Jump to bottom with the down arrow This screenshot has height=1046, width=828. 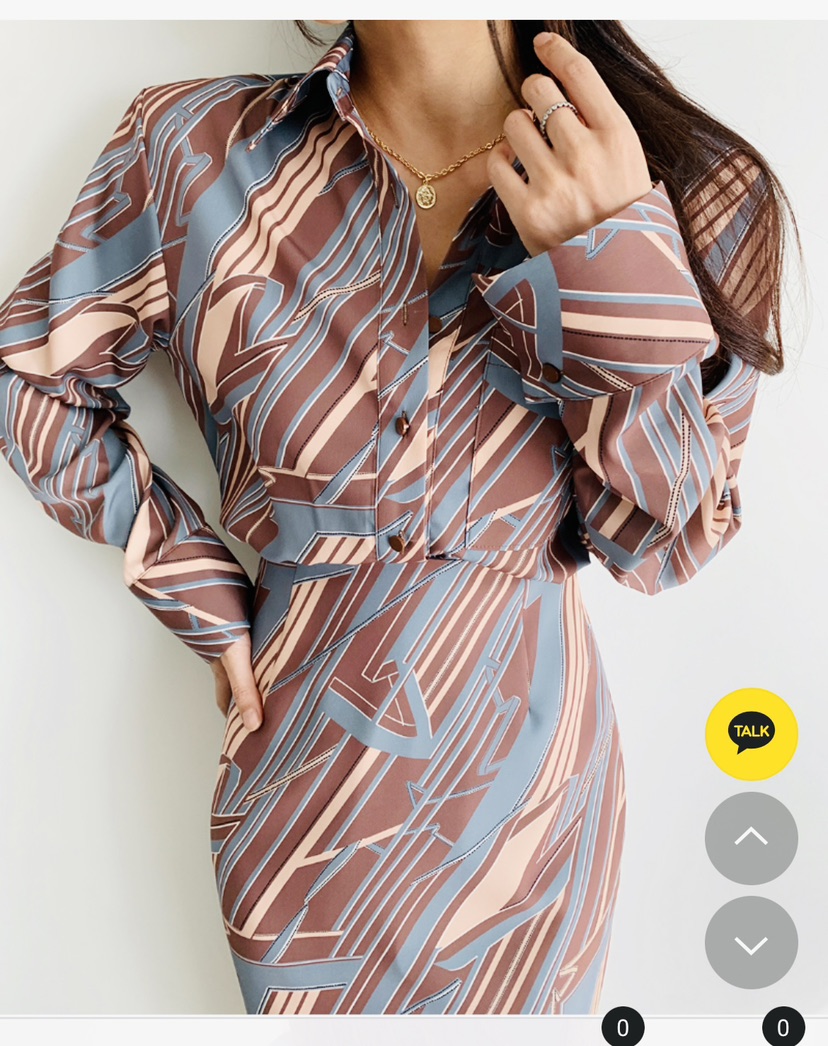pyautogui.click(x=751, y=942)
